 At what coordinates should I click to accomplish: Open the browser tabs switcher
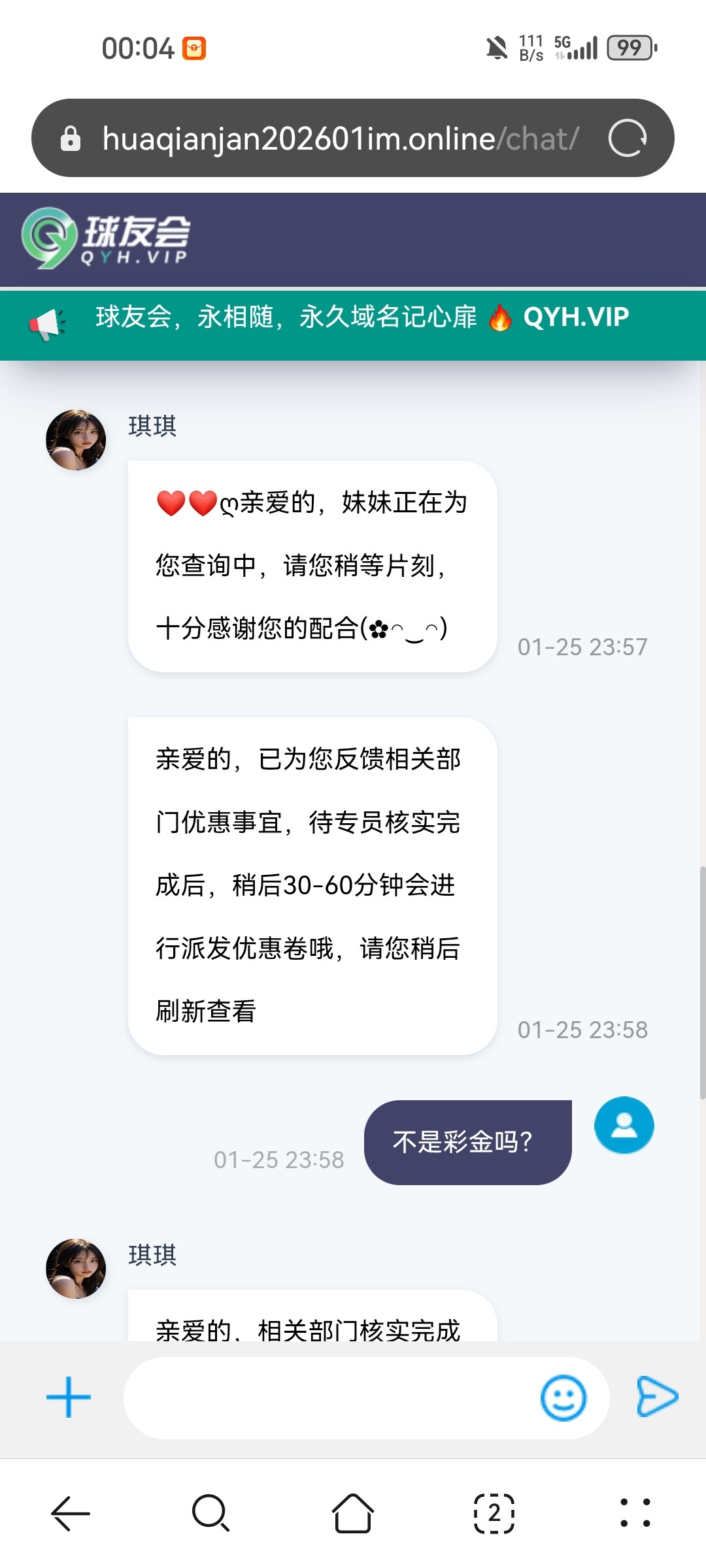click(494, 1513)
